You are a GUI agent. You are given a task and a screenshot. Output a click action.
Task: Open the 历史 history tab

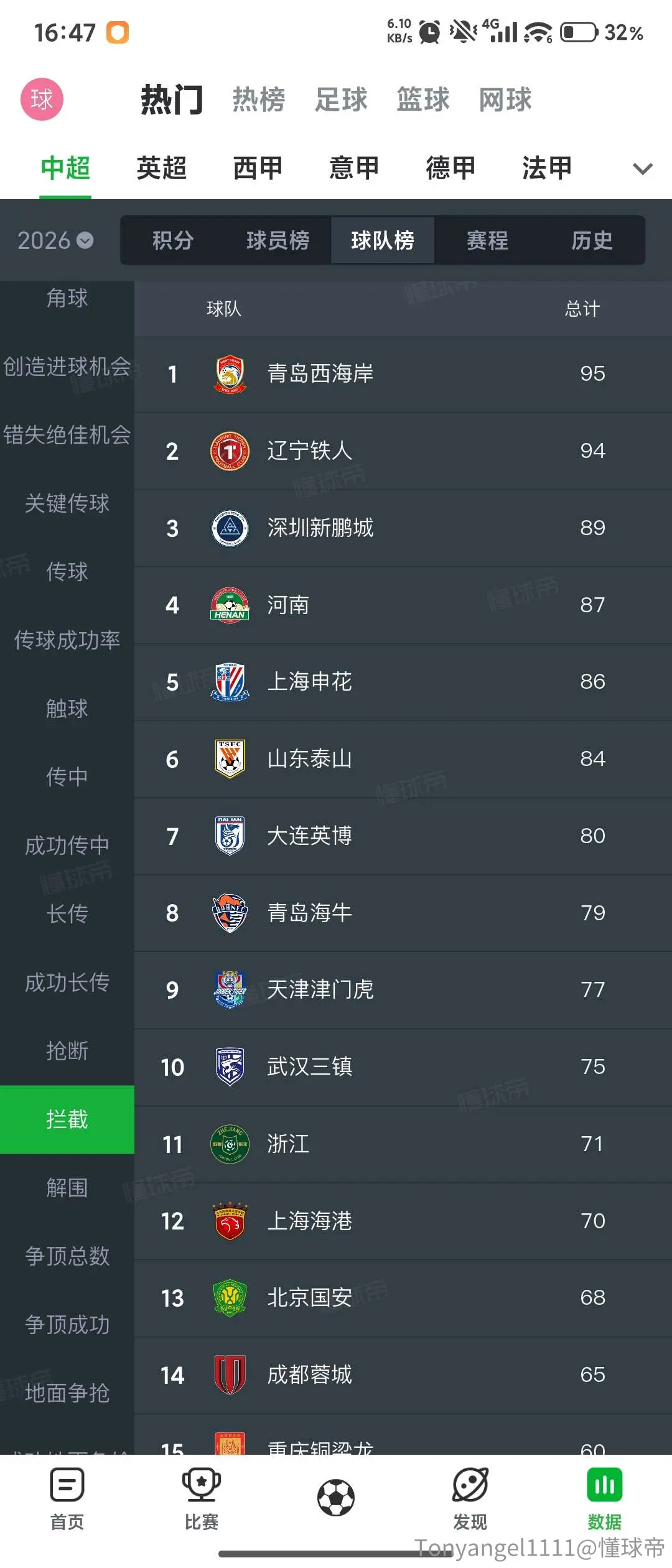[592, 240]
